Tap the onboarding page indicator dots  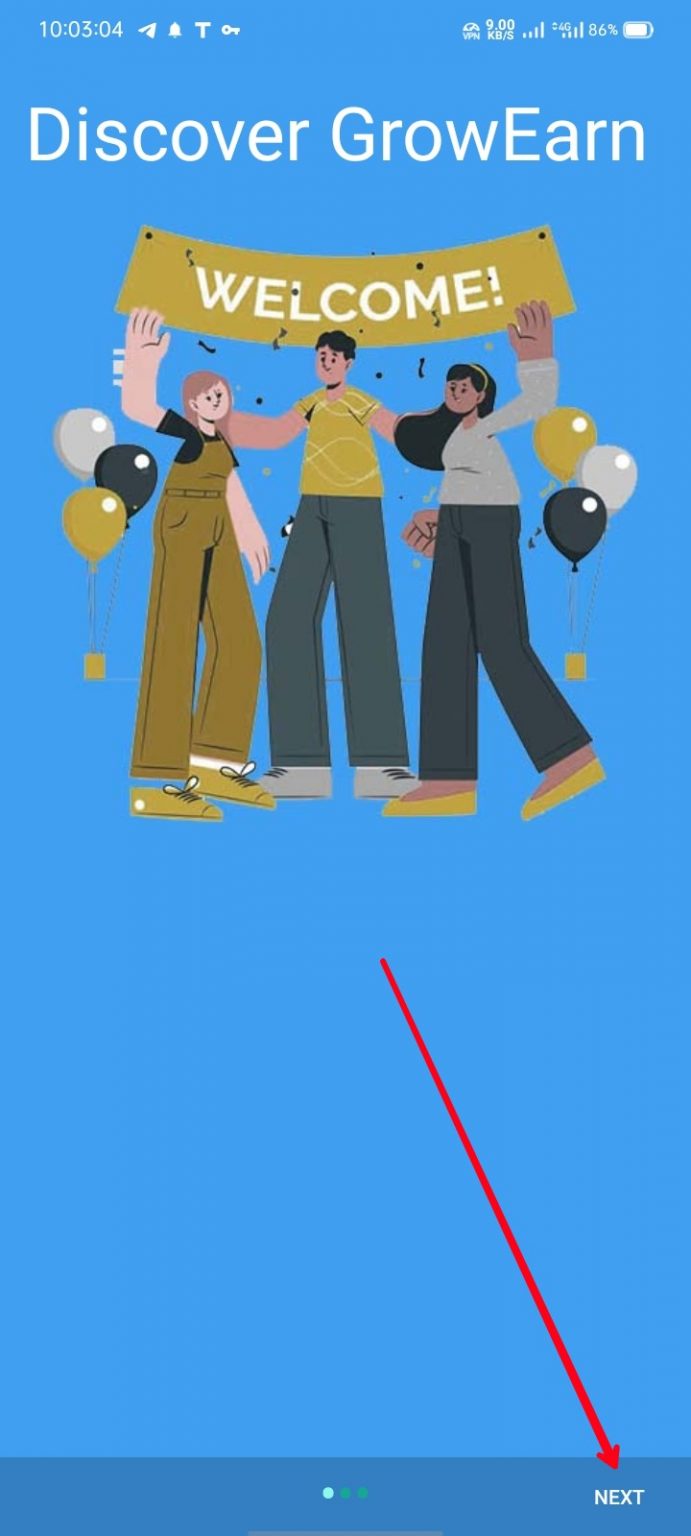click(345, 1493)
